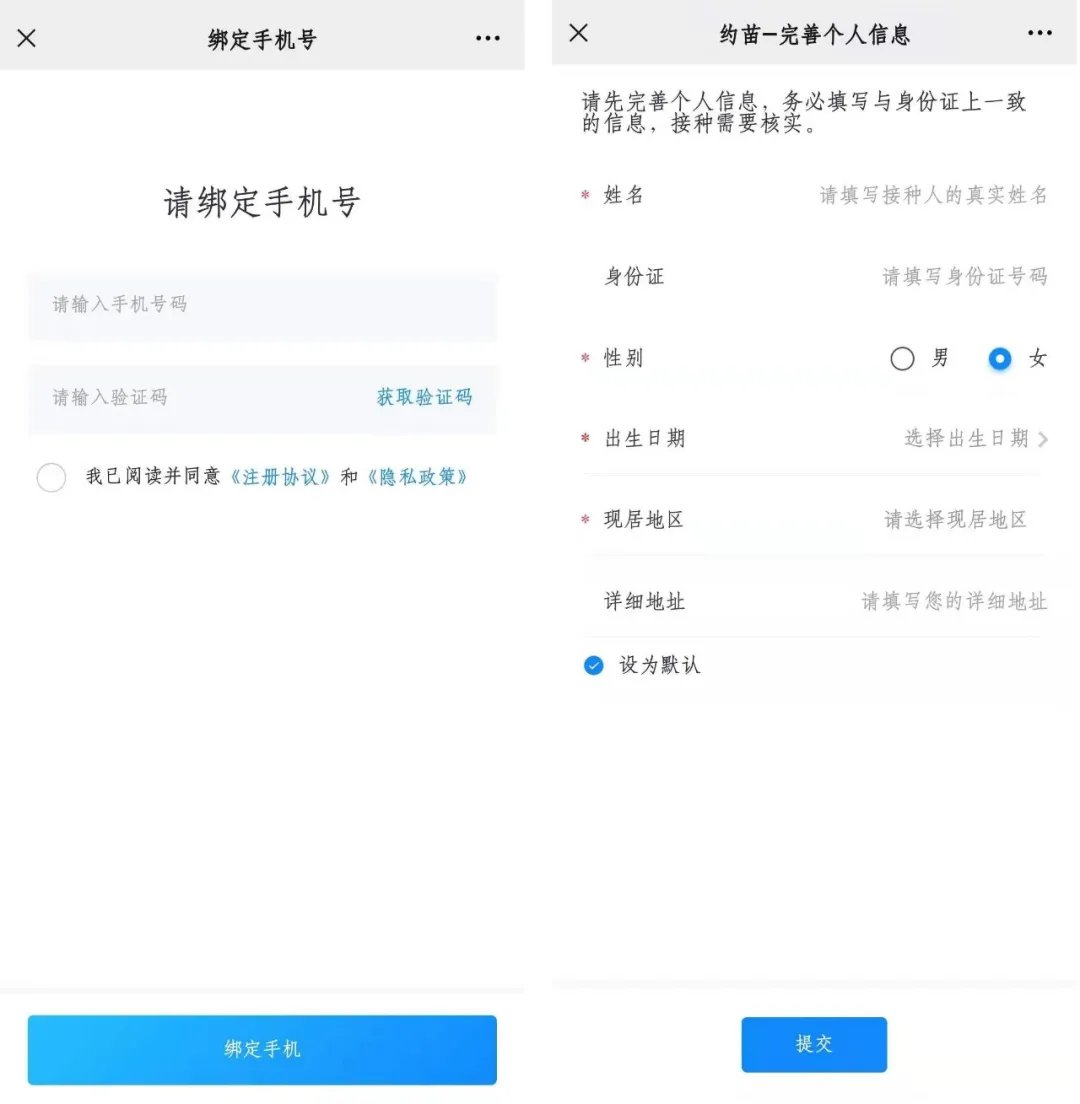The height and width of the screenshot is (1104, 1080).
Task: Tap the phone number input field
Action: (x=262, y=304)
